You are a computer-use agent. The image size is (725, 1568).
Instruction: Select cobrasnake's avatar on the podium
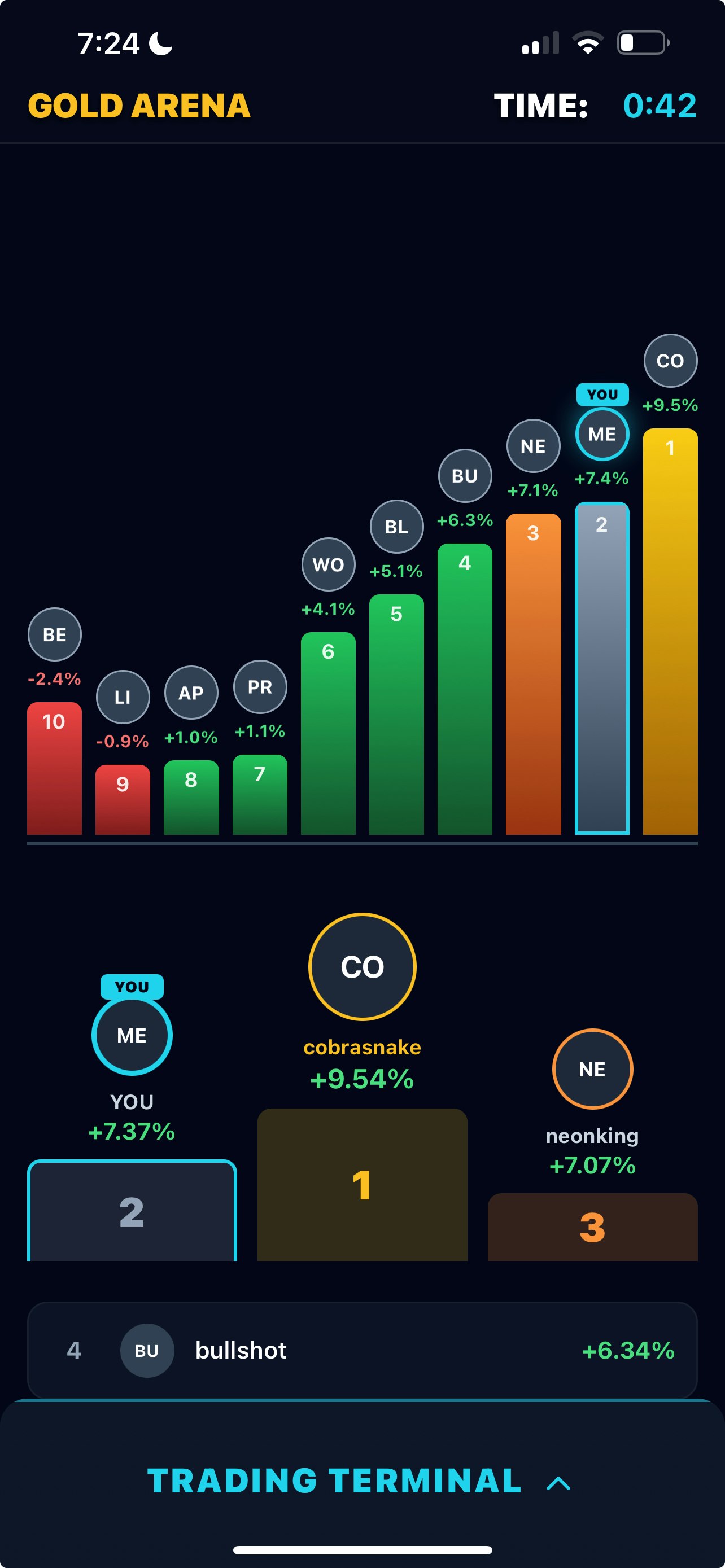click(x=362, y=967)
